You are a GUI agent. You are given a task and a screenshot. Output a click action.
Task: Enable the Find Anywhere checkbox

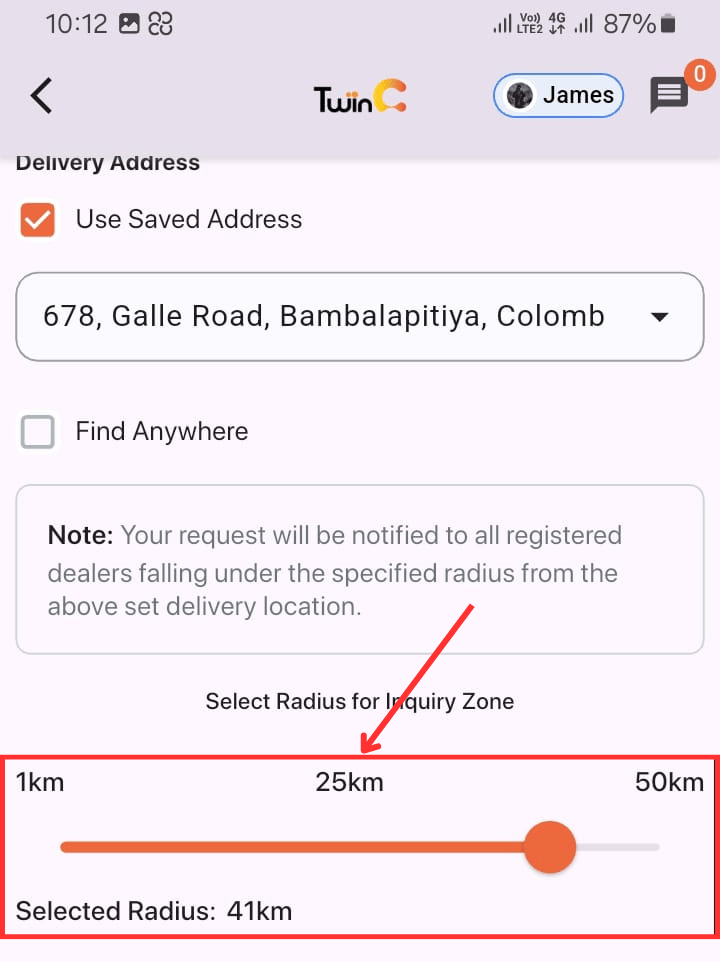38,432
